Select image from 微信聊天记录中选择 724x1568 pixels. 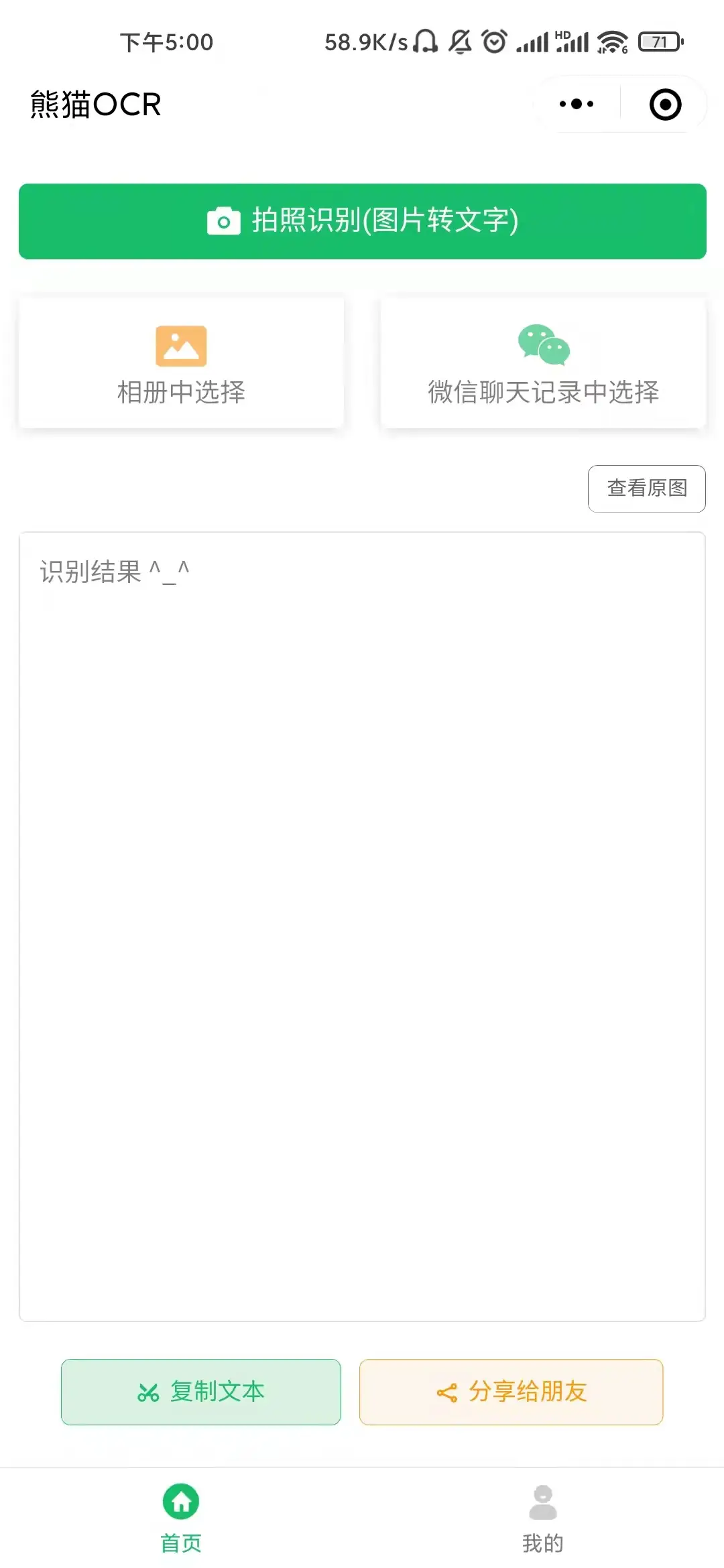(x=544, y=363)
